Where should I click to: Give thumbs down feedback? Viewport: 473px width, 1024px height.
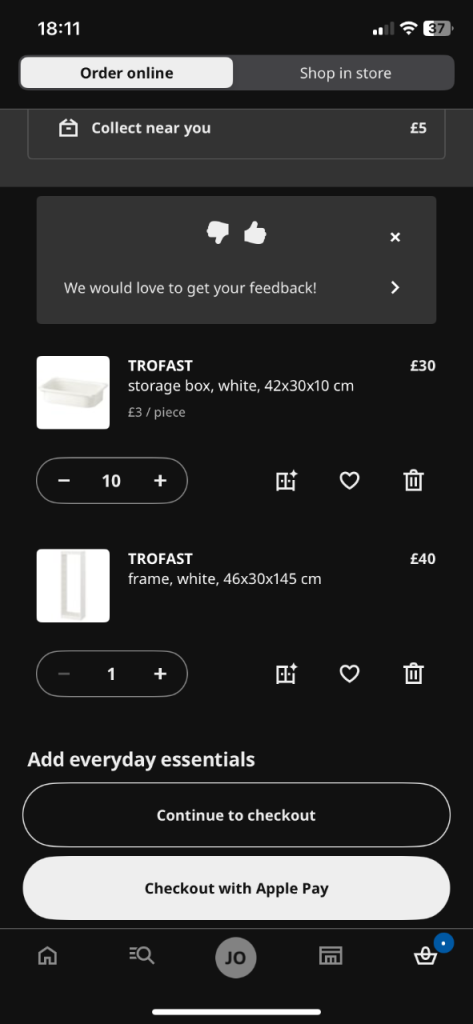pyautogui.click(x=218, y=232)
